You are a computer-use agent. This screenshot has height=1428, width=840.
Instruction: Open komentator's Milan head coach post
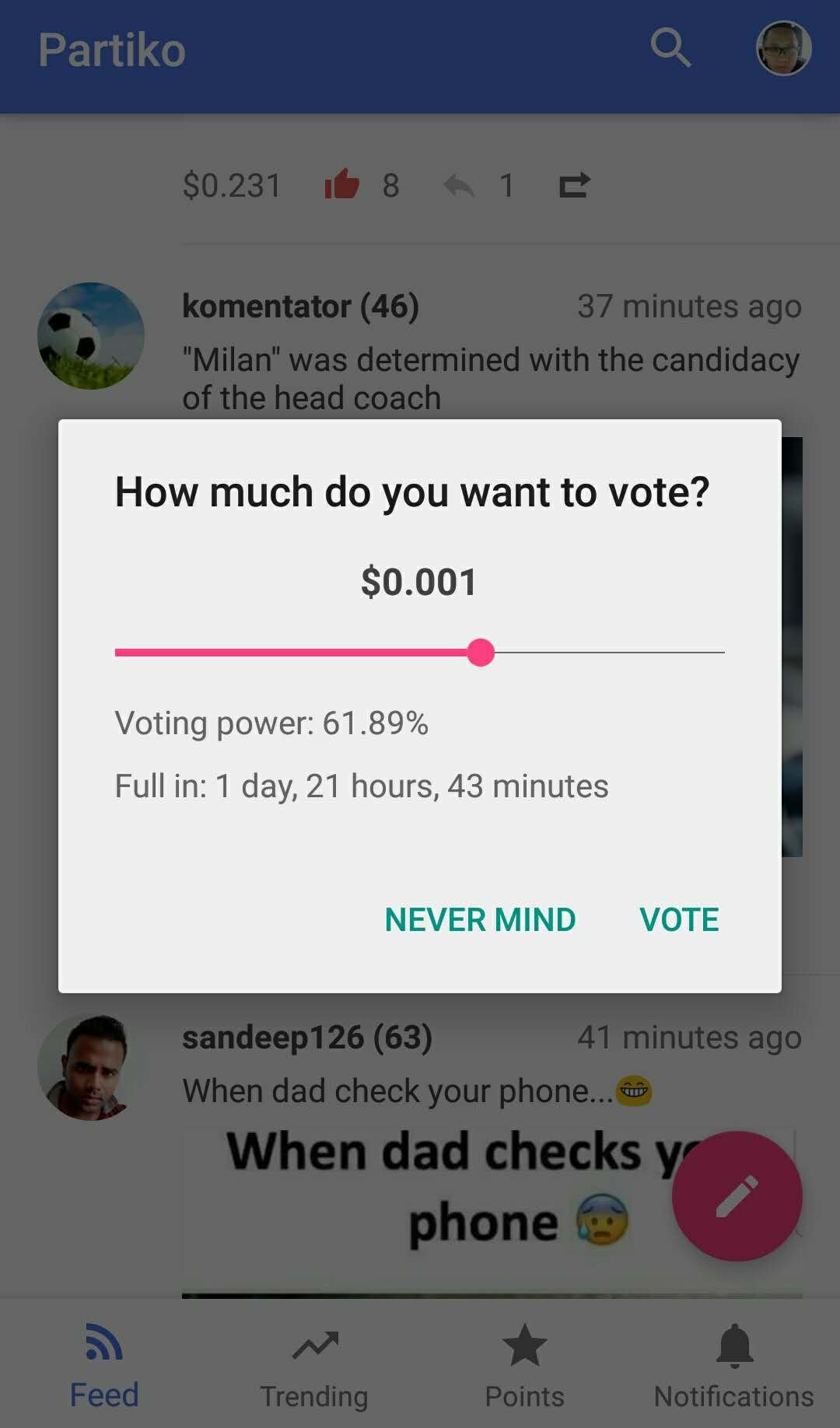(x=490, y=379)
